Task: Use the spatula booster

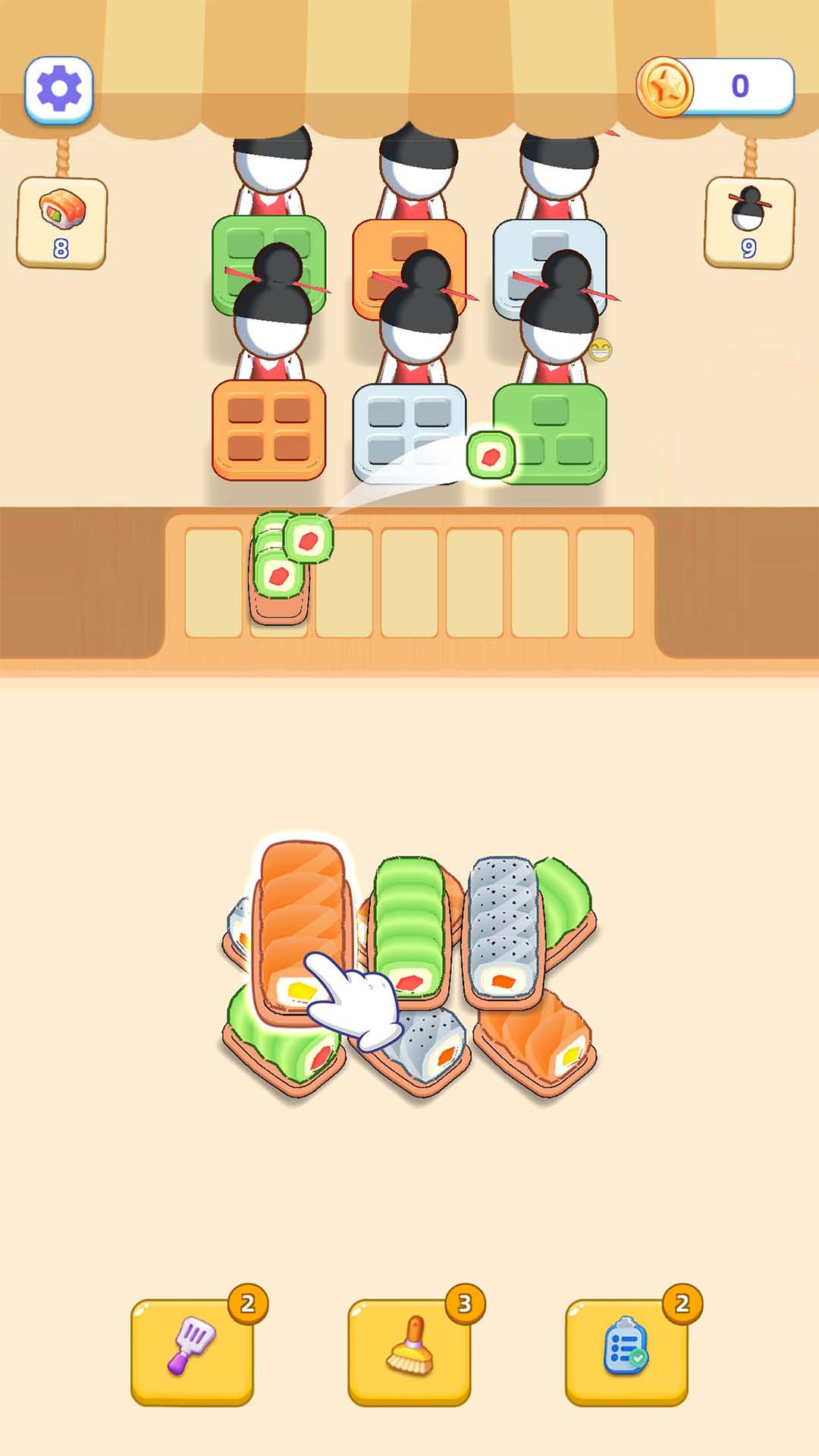Action: pos(192,1351)
